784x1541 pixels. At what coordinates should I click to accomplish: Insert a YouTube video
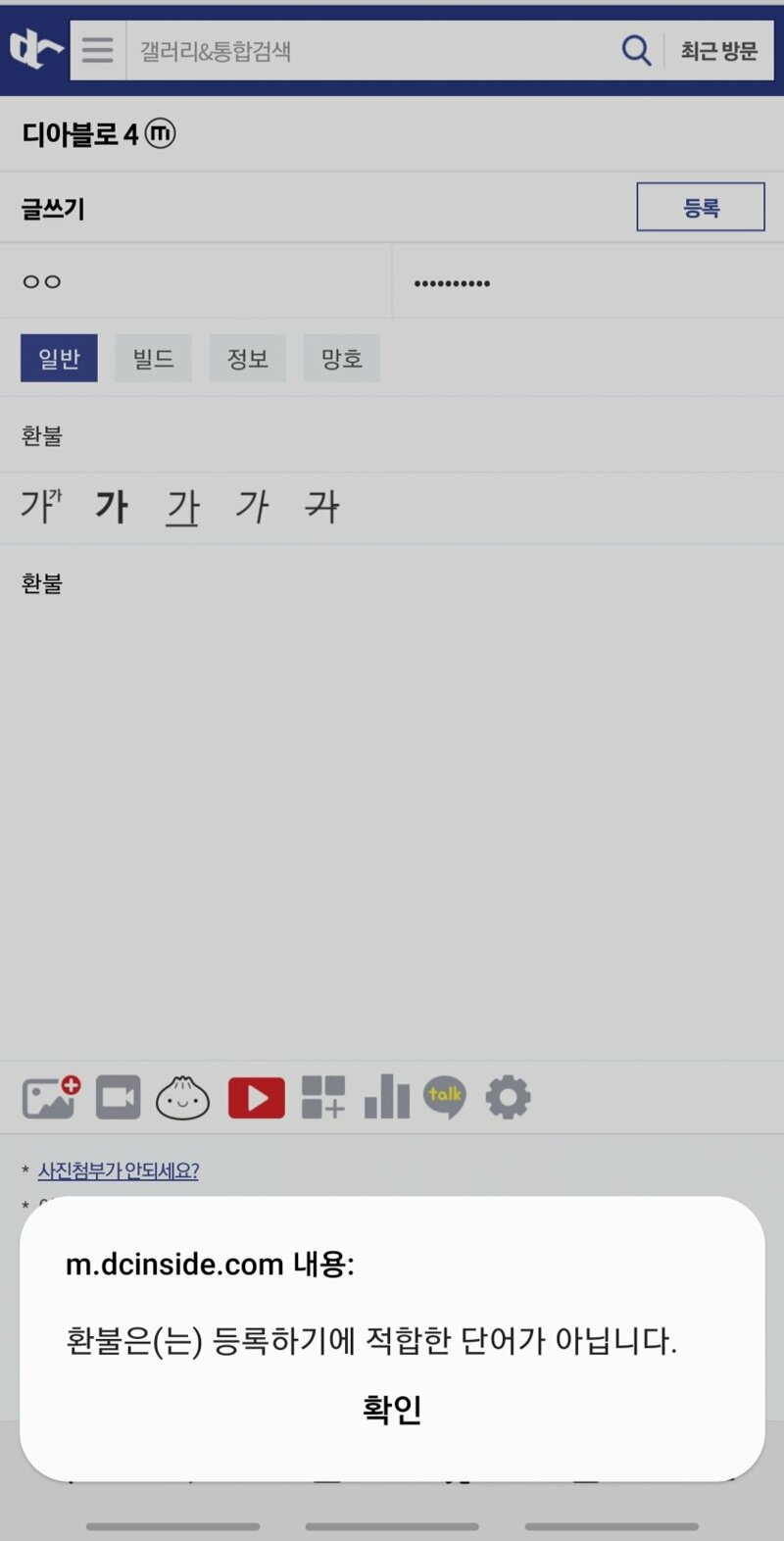[x=257, y=1098]
